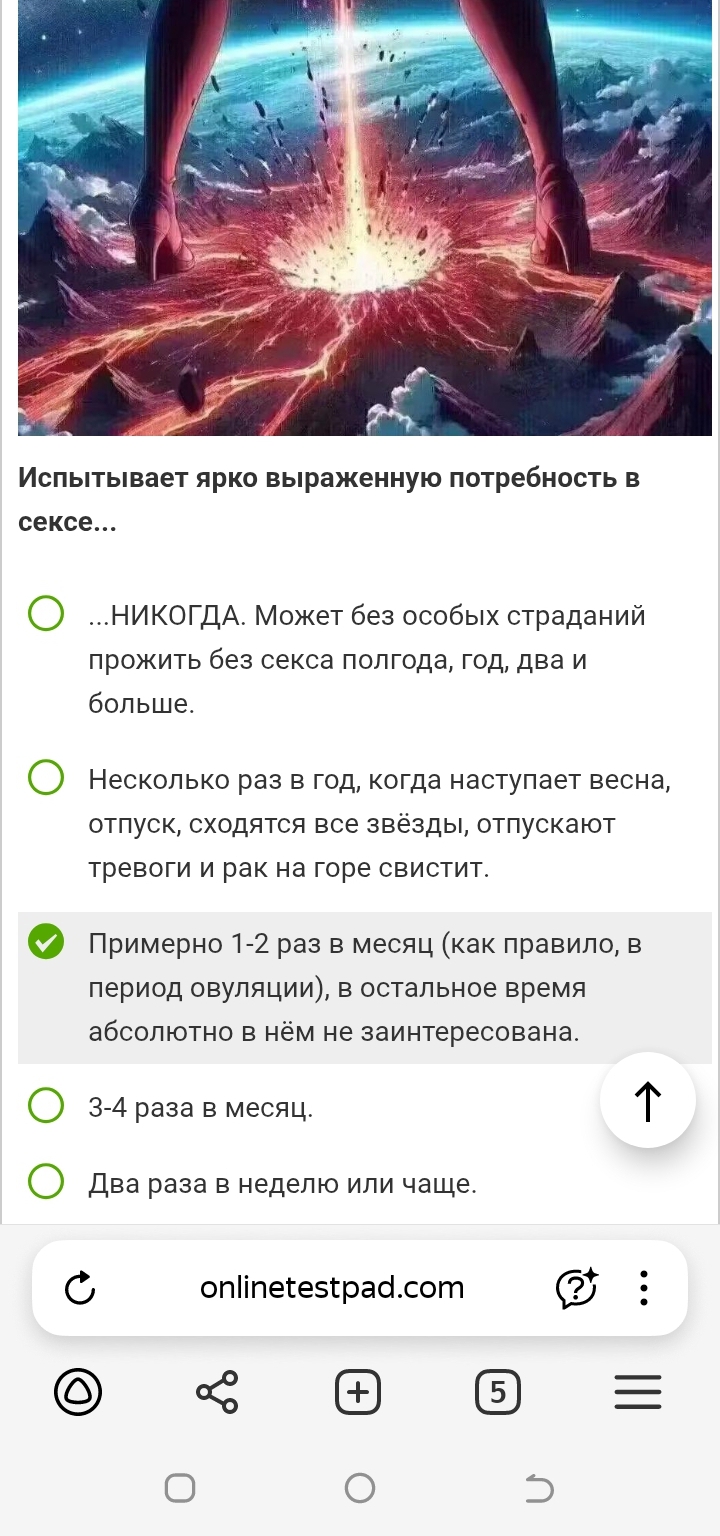Tap the scroll-to-top arrow button
This screenshot has height=1536, width=720.
[x=647, y=1100]
